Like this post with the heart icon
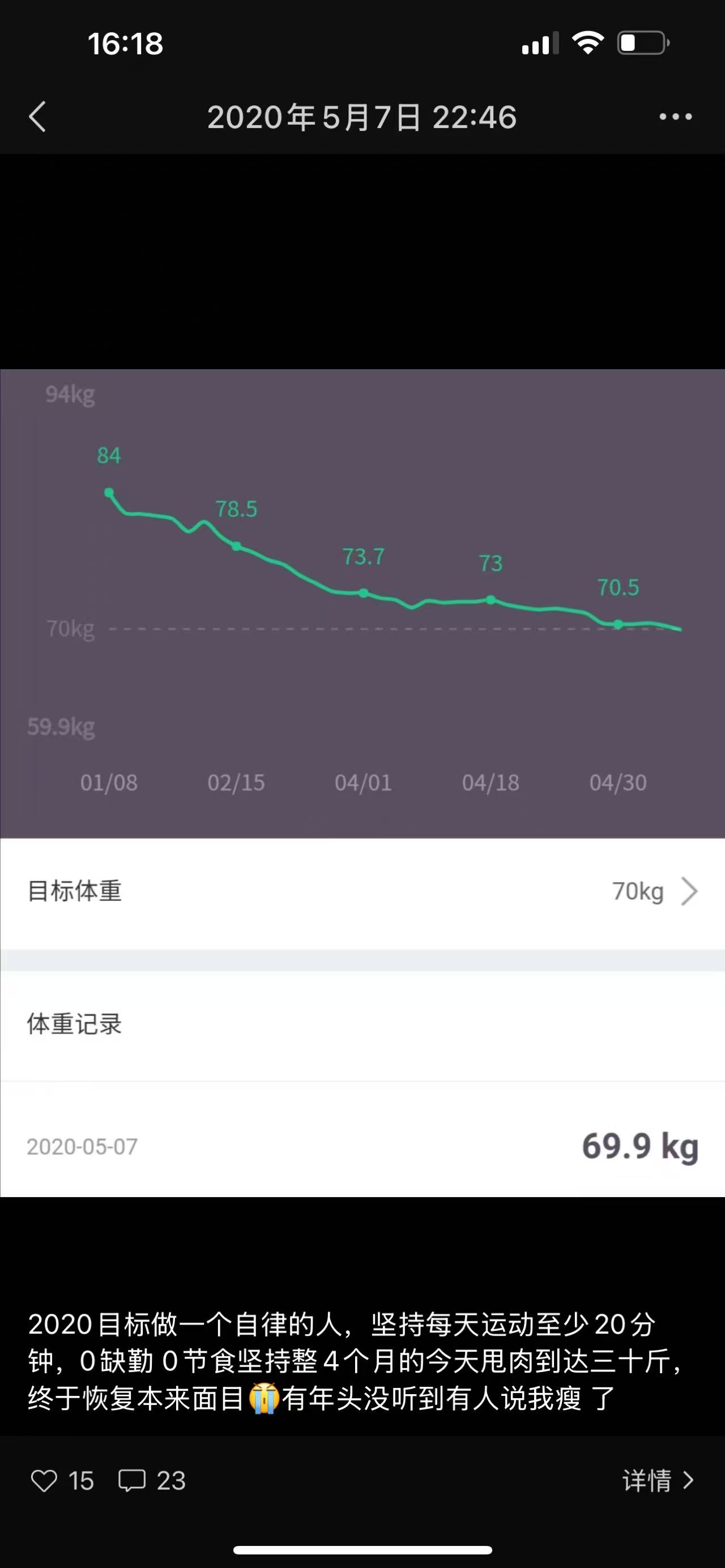The height and width of the screenshot is (1568, 725). [x=44, y=1480]
